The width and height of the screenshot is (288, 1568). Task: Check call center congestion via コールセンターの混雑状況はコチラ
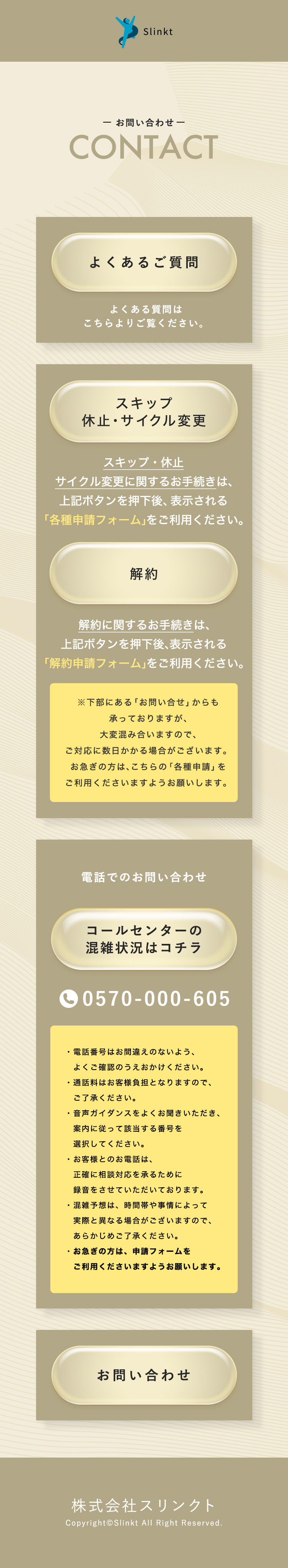[144, 938]
